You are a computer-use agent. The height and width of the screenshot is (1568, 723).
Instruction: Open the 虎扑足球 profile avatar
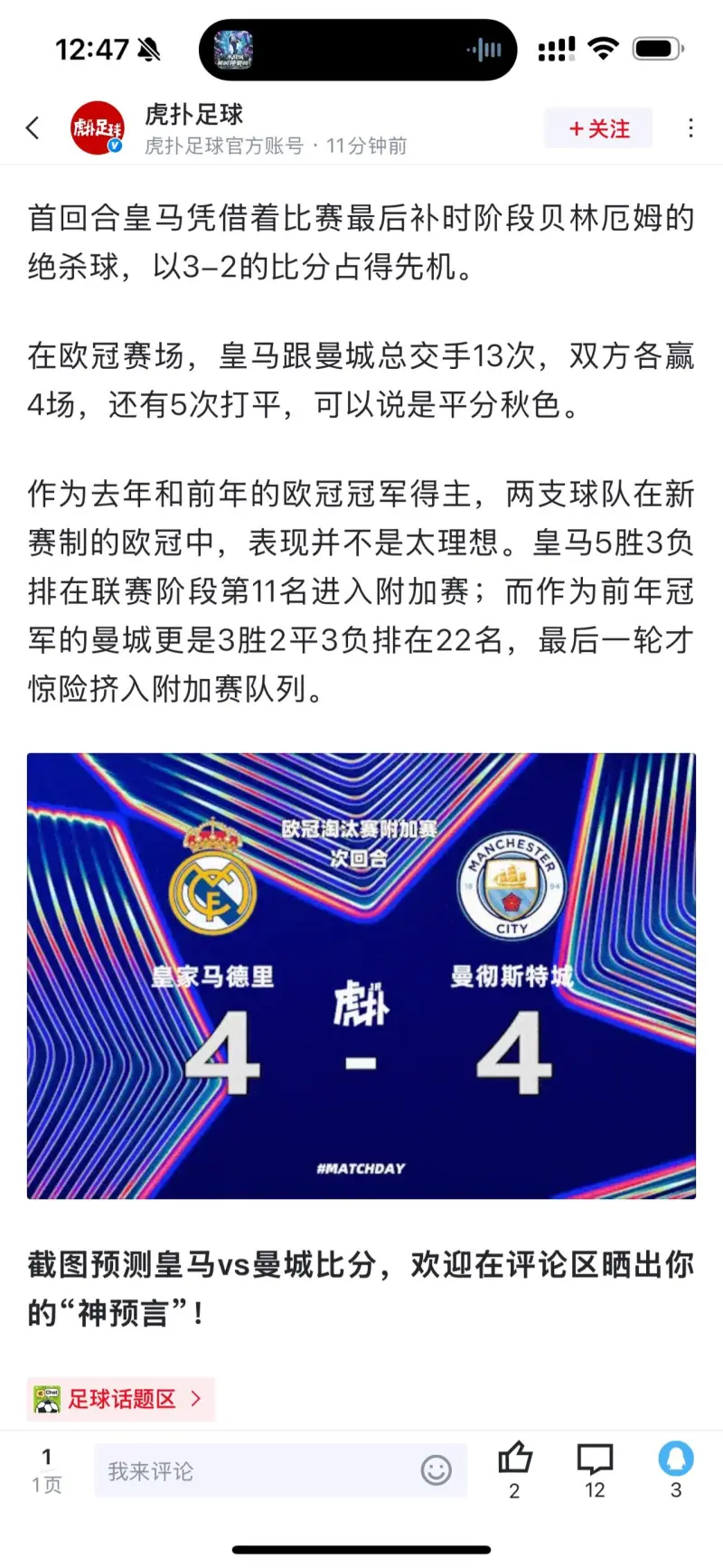tap(98, 128)
